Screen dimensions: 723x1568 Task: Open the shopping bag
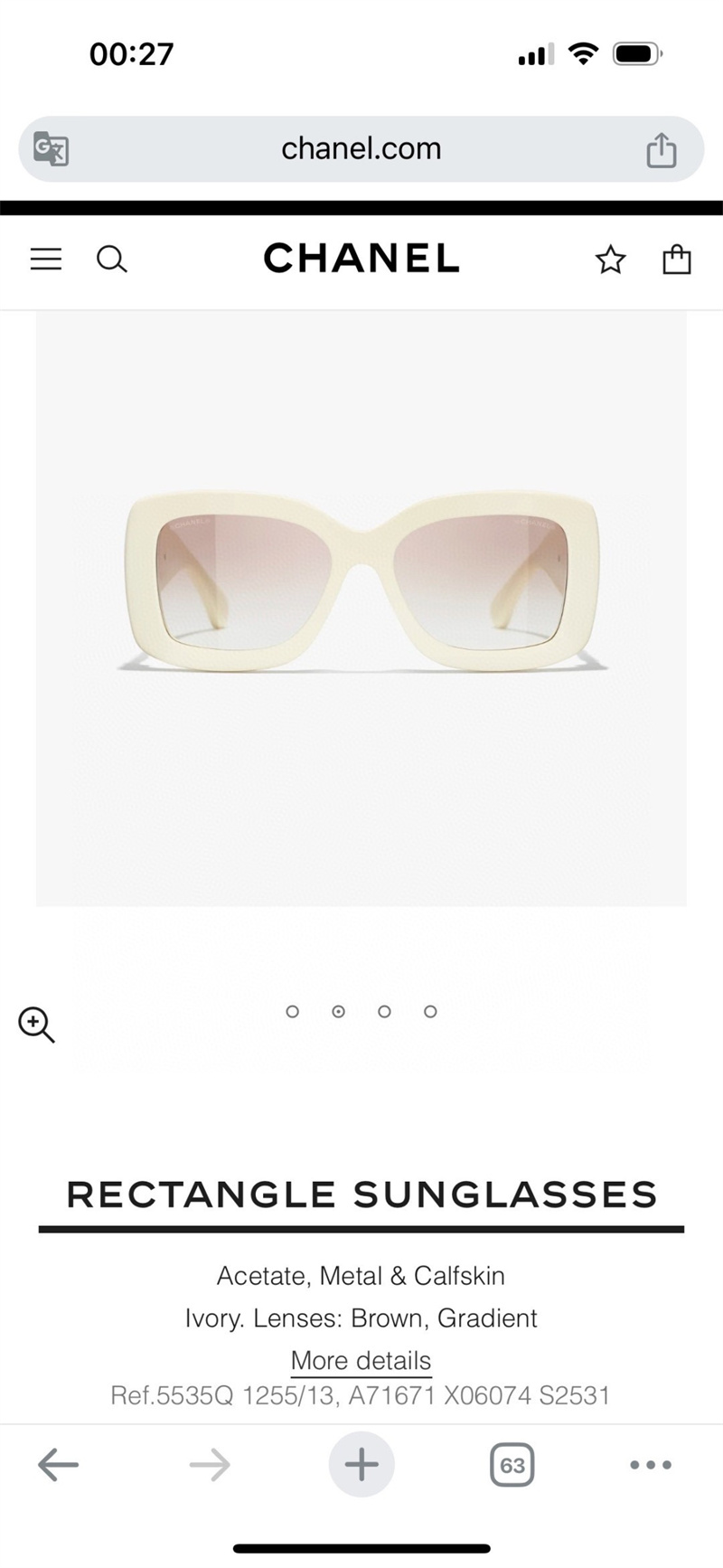[677, 260]
